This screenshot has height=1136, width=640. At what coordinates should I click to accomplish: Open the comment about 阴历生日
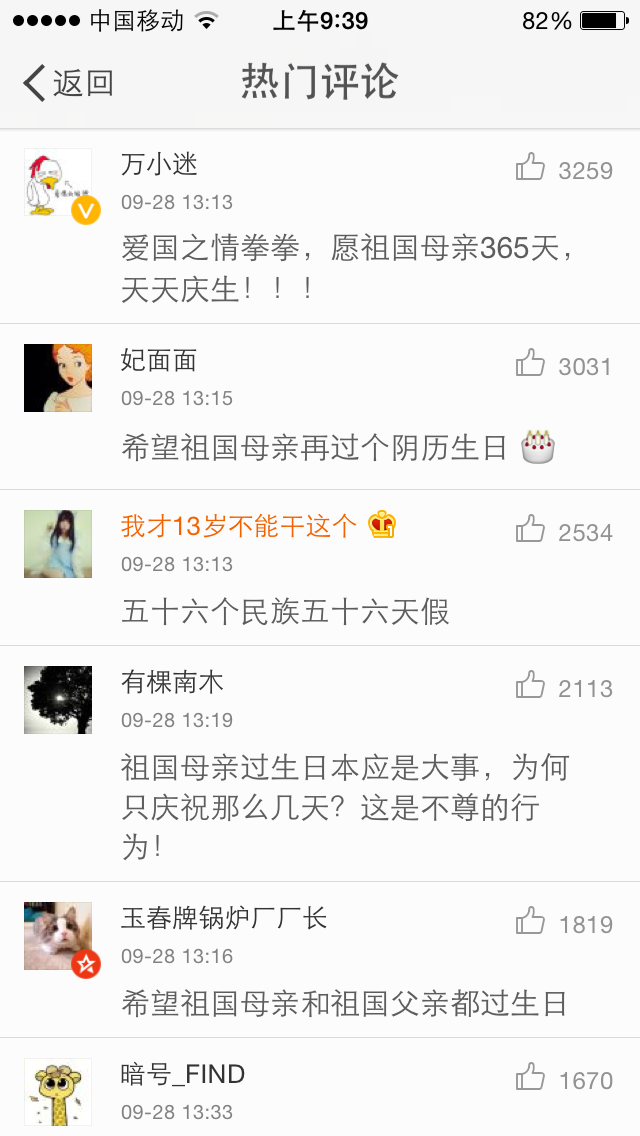pyautogui.click(x=315, y=447)
